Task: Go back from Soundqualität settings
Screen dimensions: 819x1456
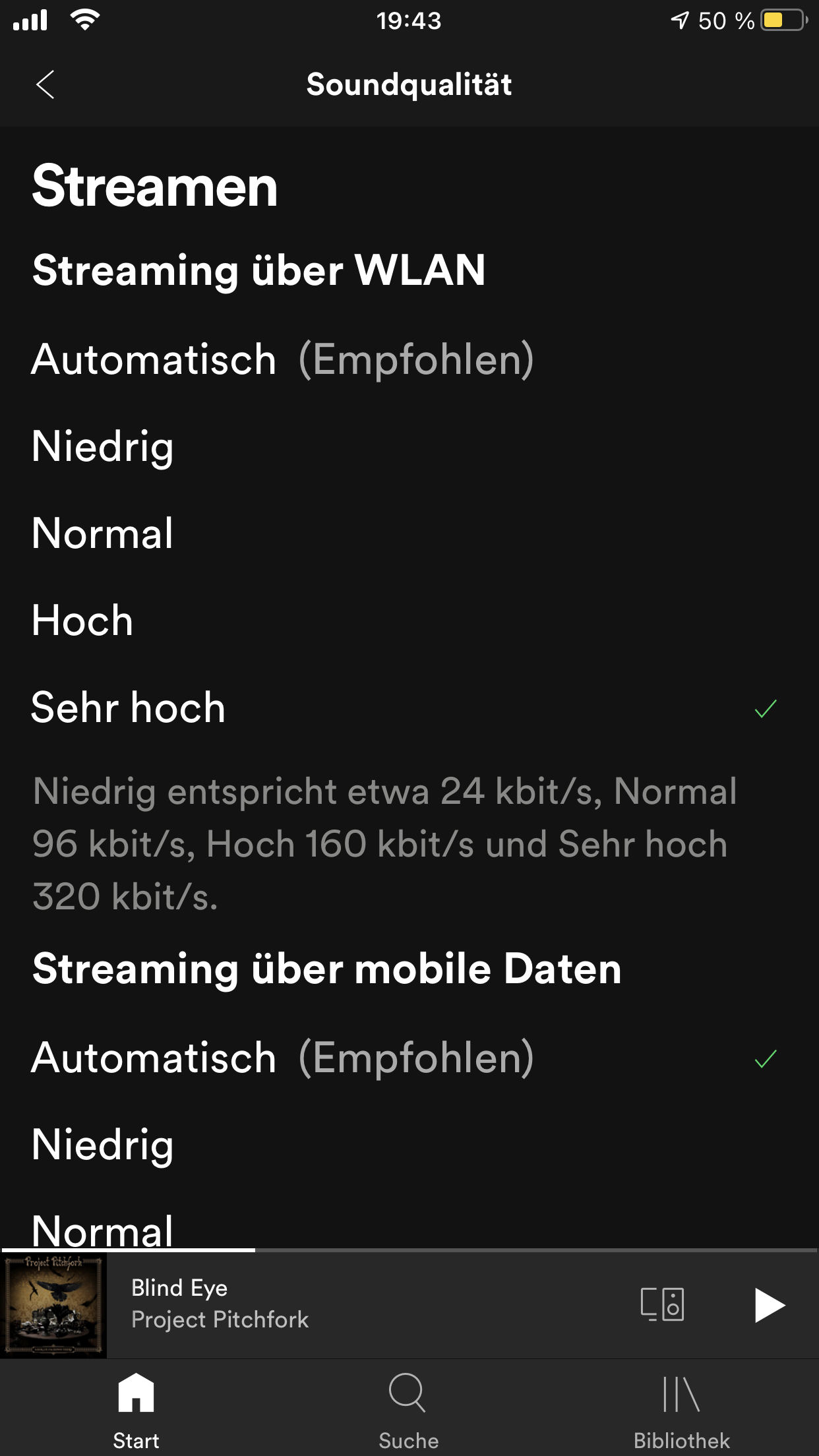Action: (x=45, y=84)
